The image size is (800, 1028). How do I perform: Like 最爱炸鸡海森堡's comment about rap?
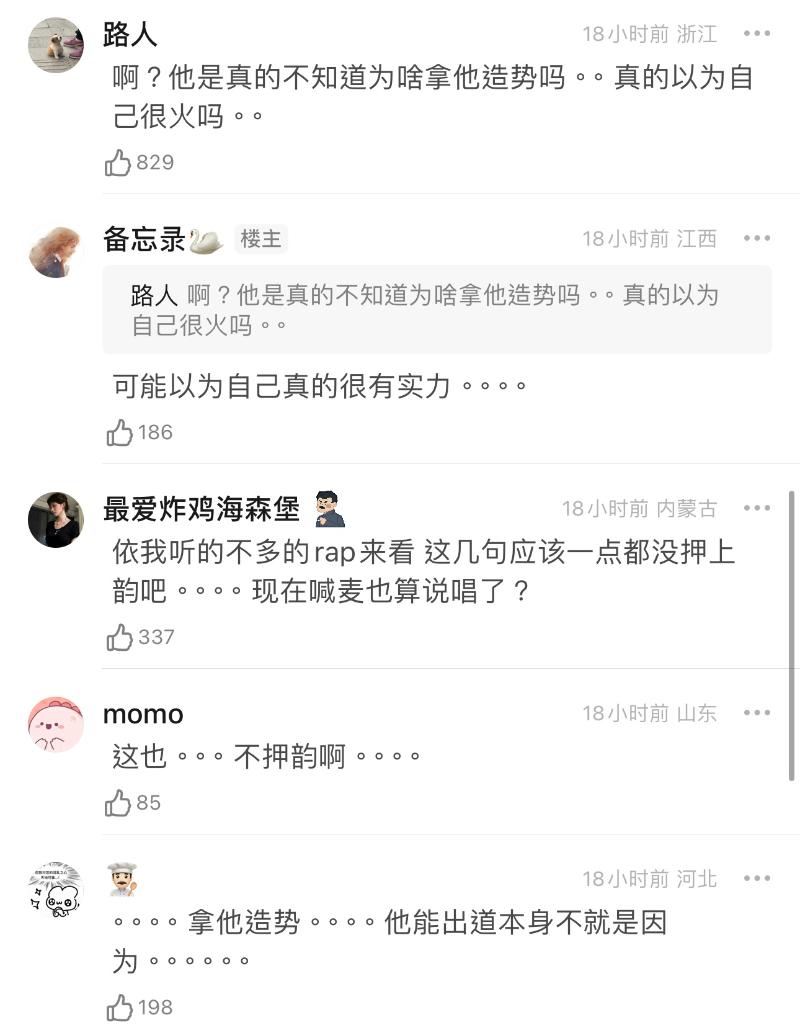119,637
